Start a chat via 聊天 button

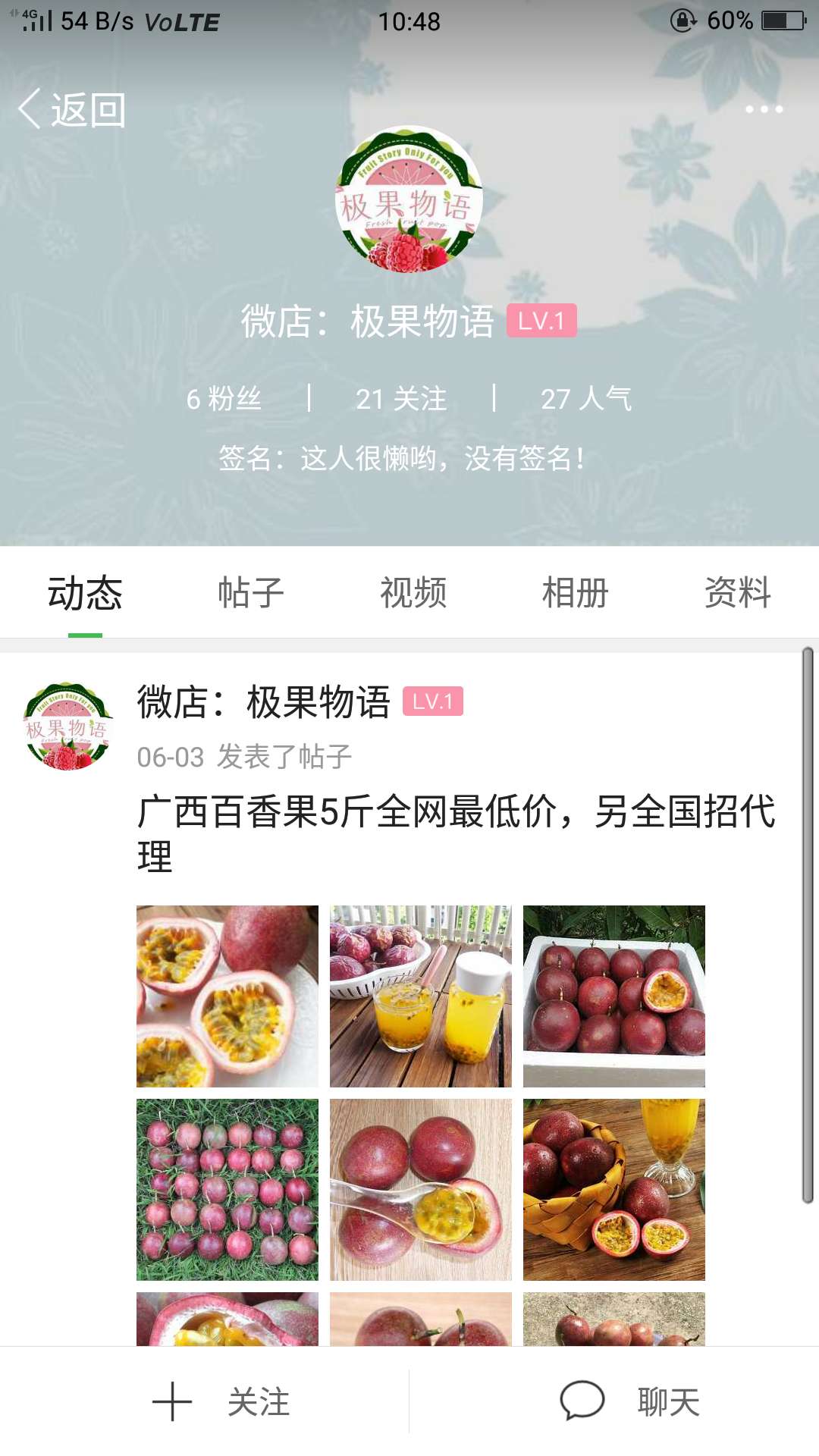(630, 1401)
